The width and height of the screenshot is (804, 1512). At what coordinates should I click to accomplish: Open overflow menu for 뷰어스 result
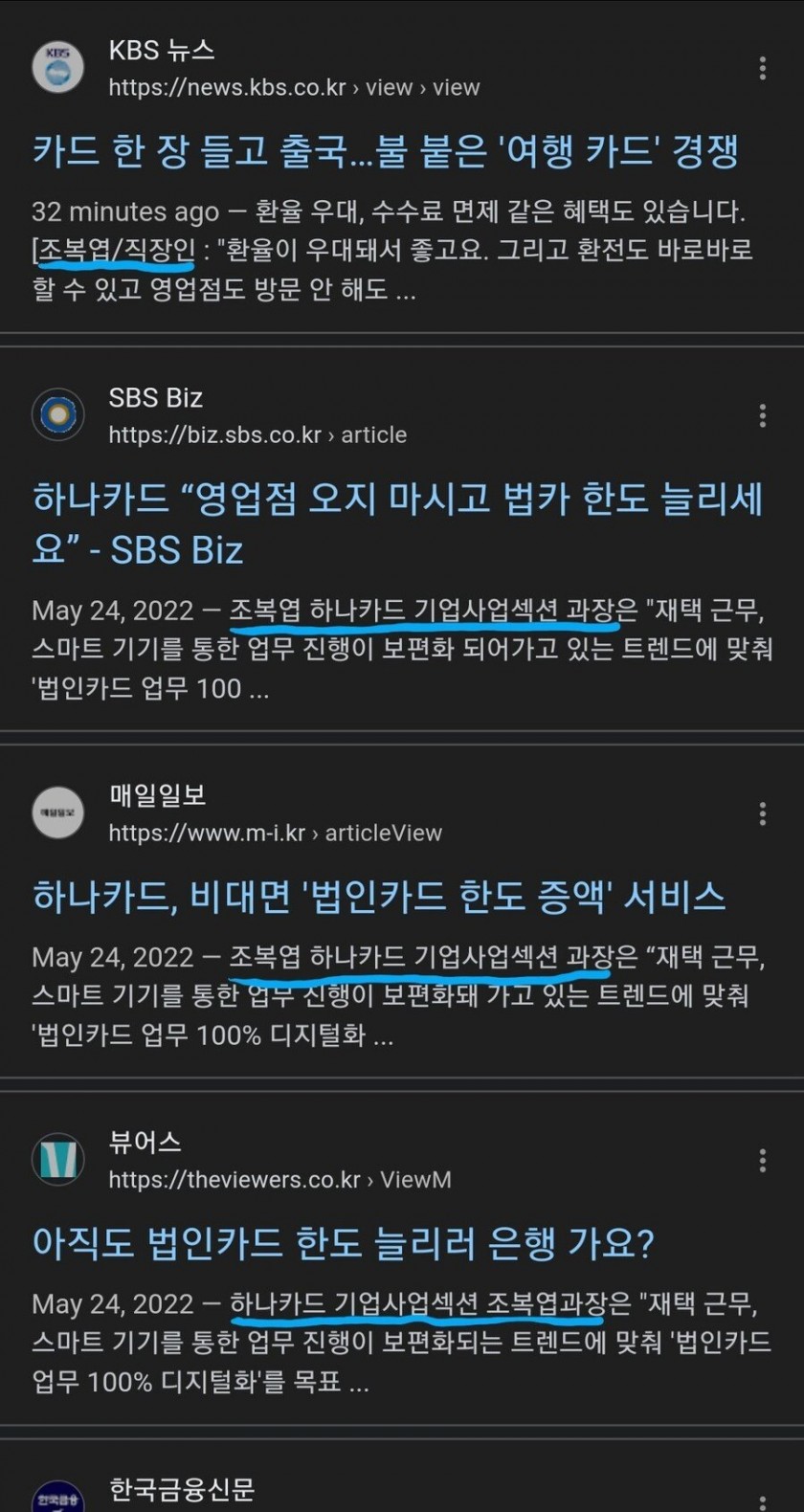click(x=762, y=1161)
